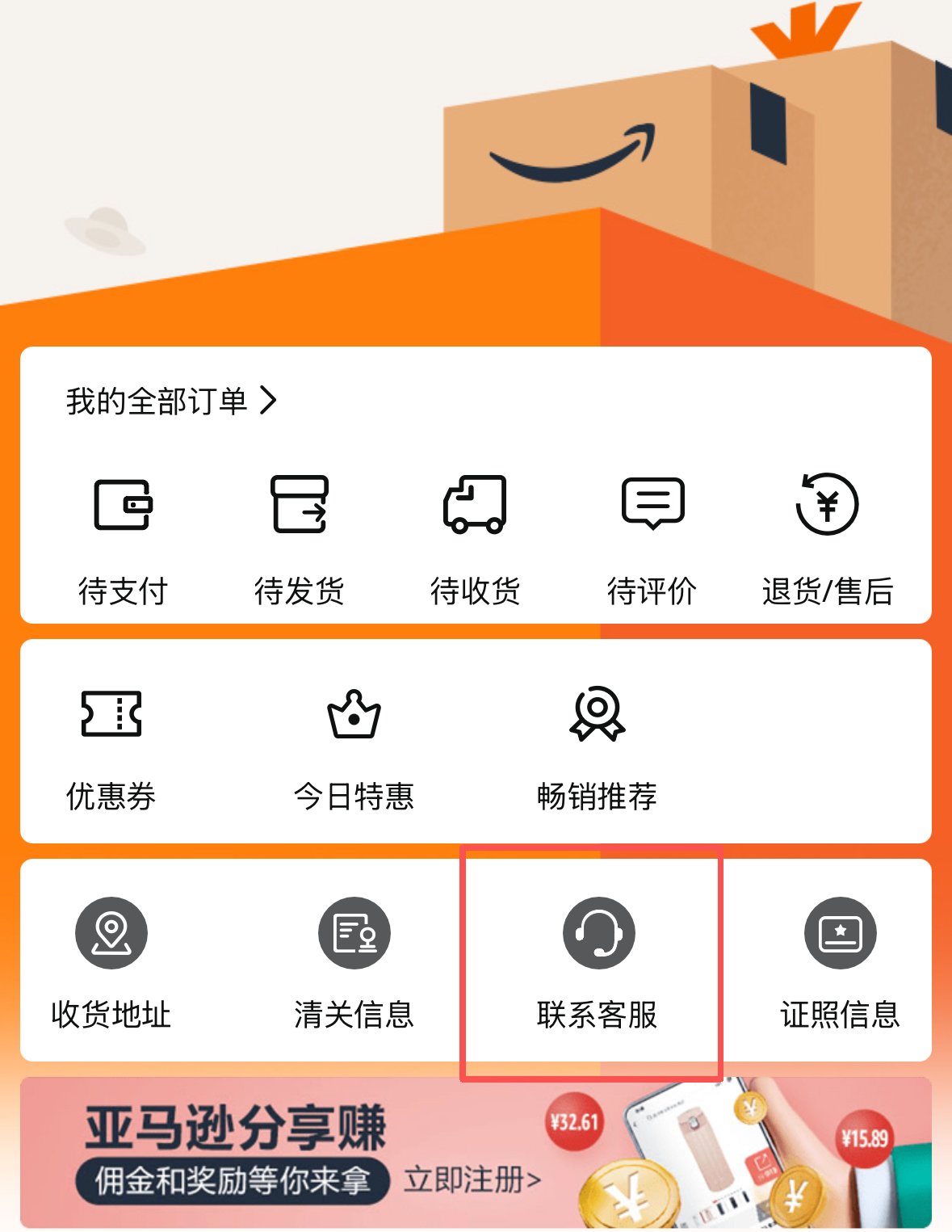Screen dimensions: 952x1232
Task: Open 联系客服 customer service headset icon
Action: click(x=598, y=931)
